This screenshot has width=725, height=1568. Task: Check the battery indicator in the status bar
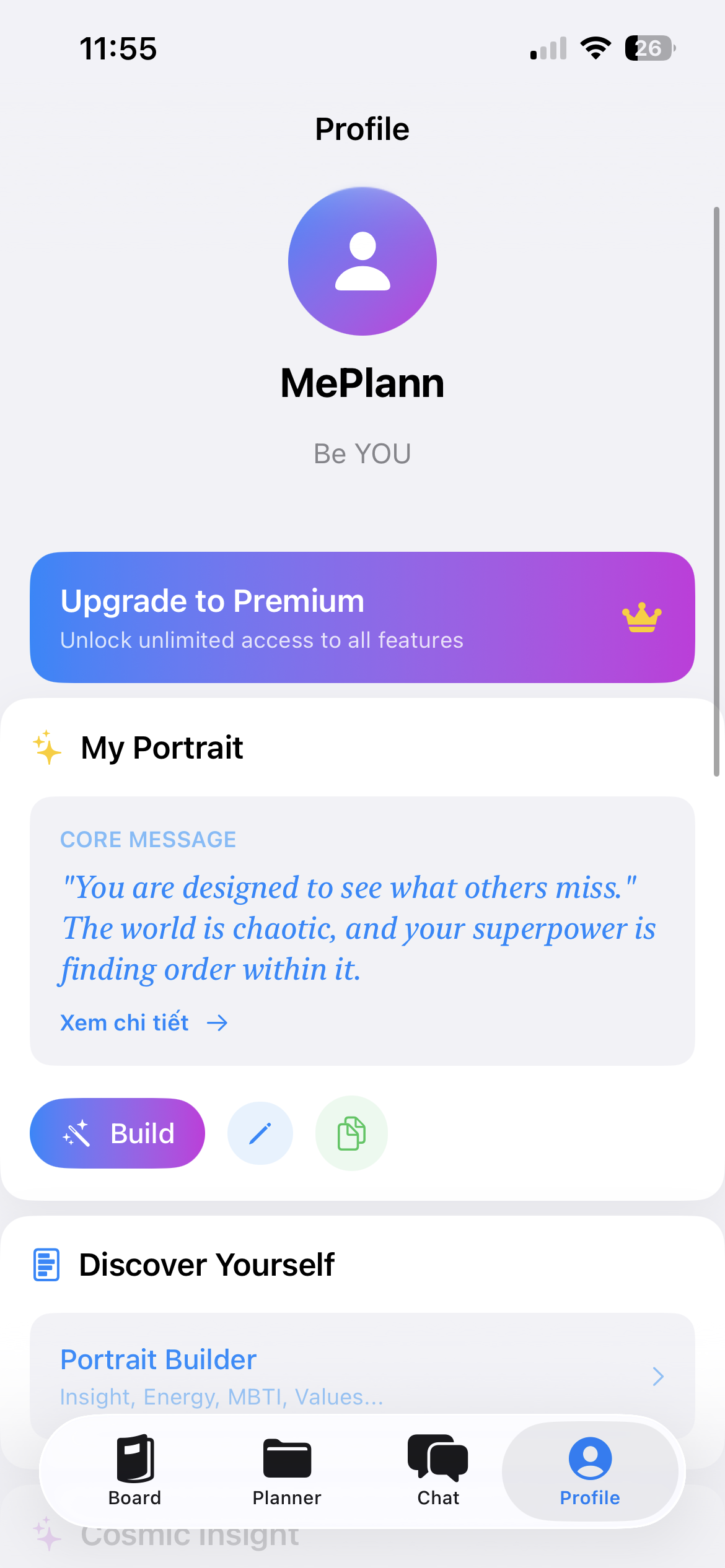[x=649, y=48]
